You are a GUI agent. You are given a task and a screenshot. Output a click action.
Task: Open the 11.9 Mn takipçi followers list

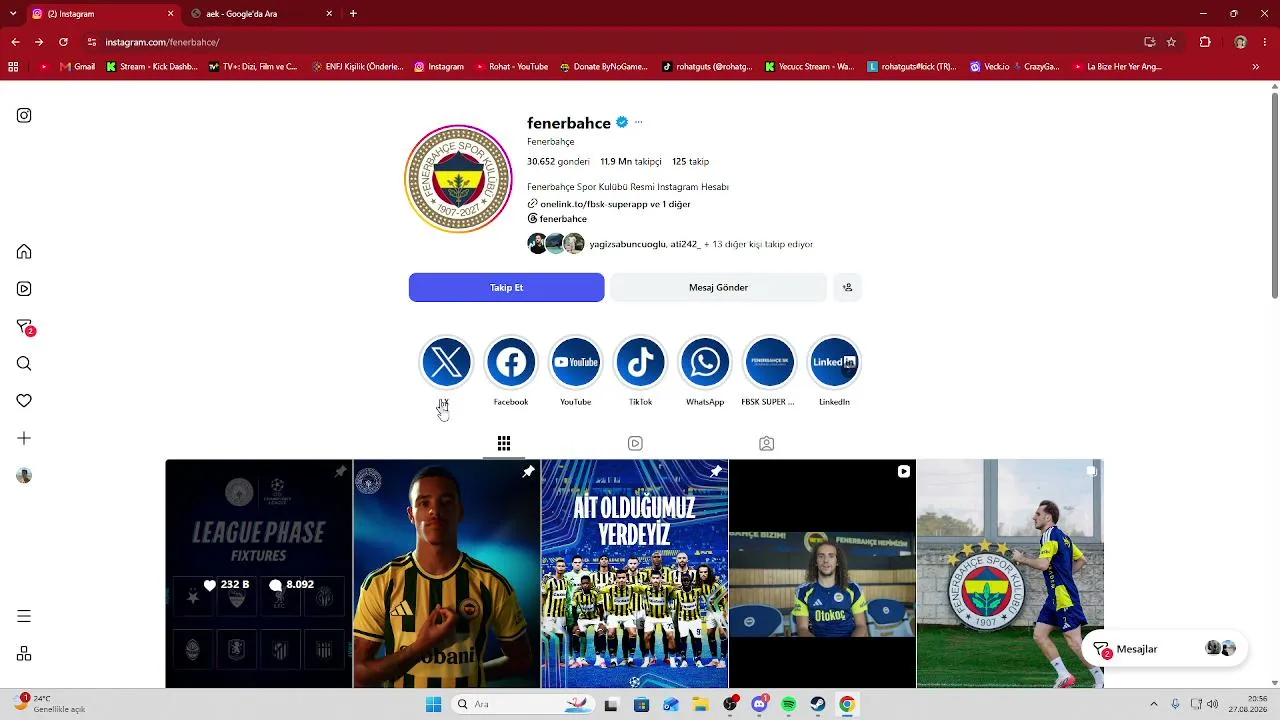[x=631, y=161]
